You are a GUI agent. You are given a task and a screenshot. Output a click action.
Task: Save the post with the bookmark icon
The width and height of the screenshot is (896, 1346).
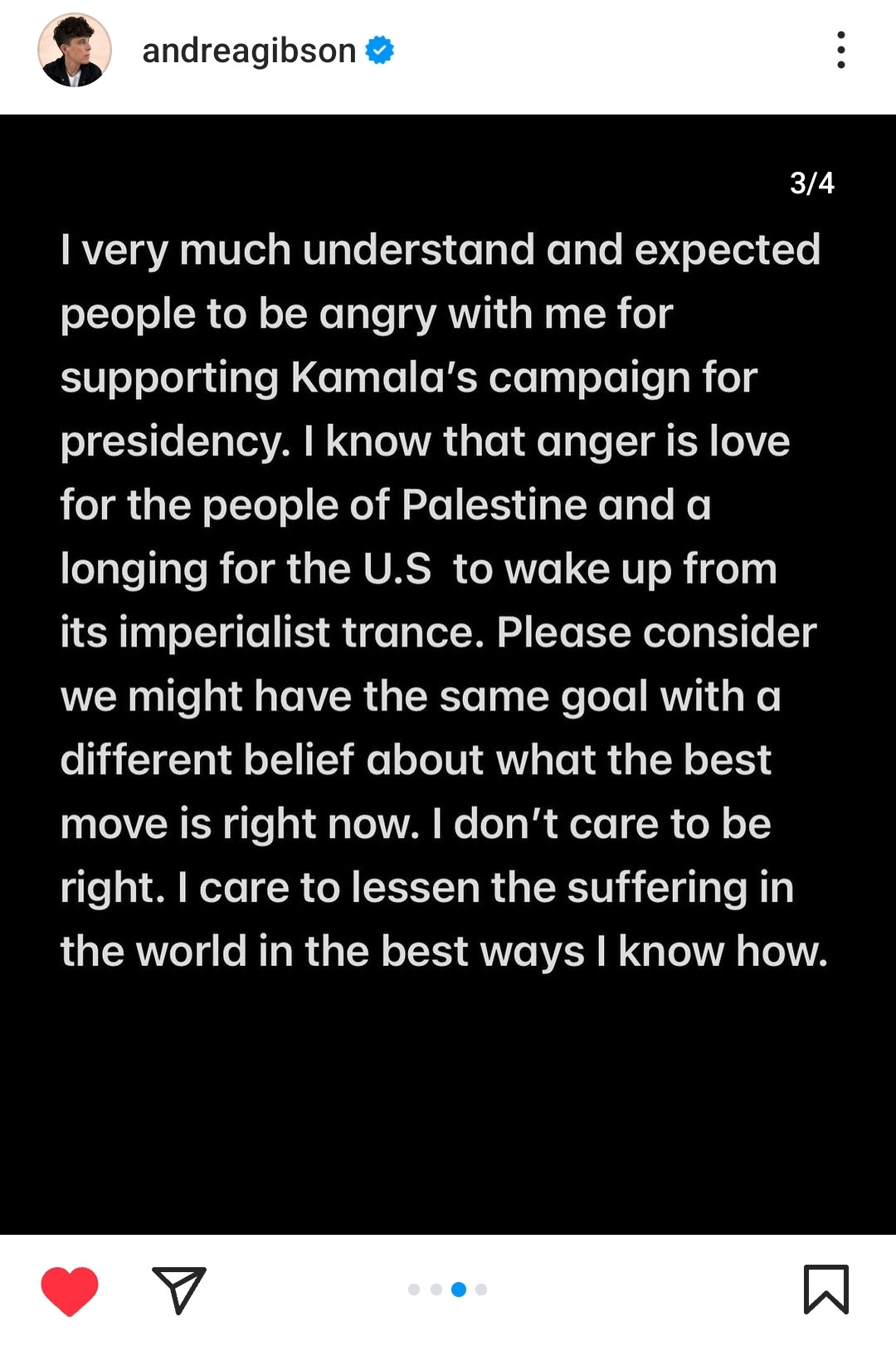coord(825,1289)
